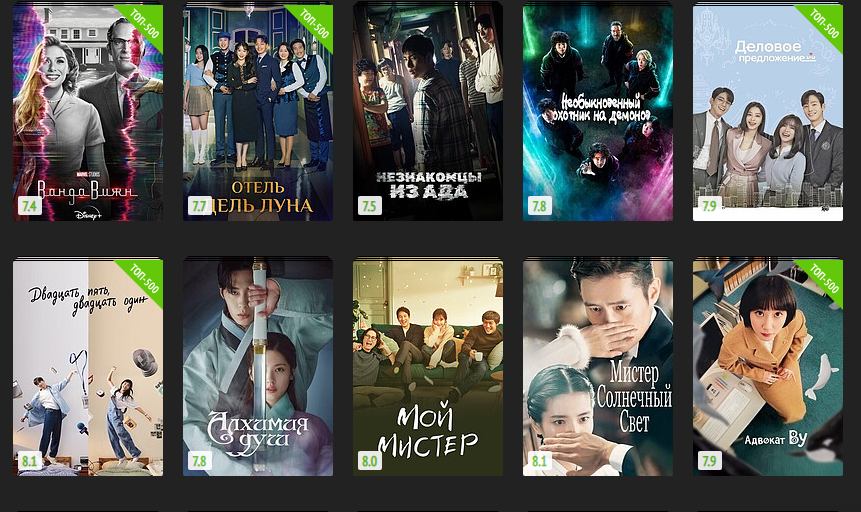861x512 pixels.
Task: Tap the Мой мистер tile
Action: 428,367
